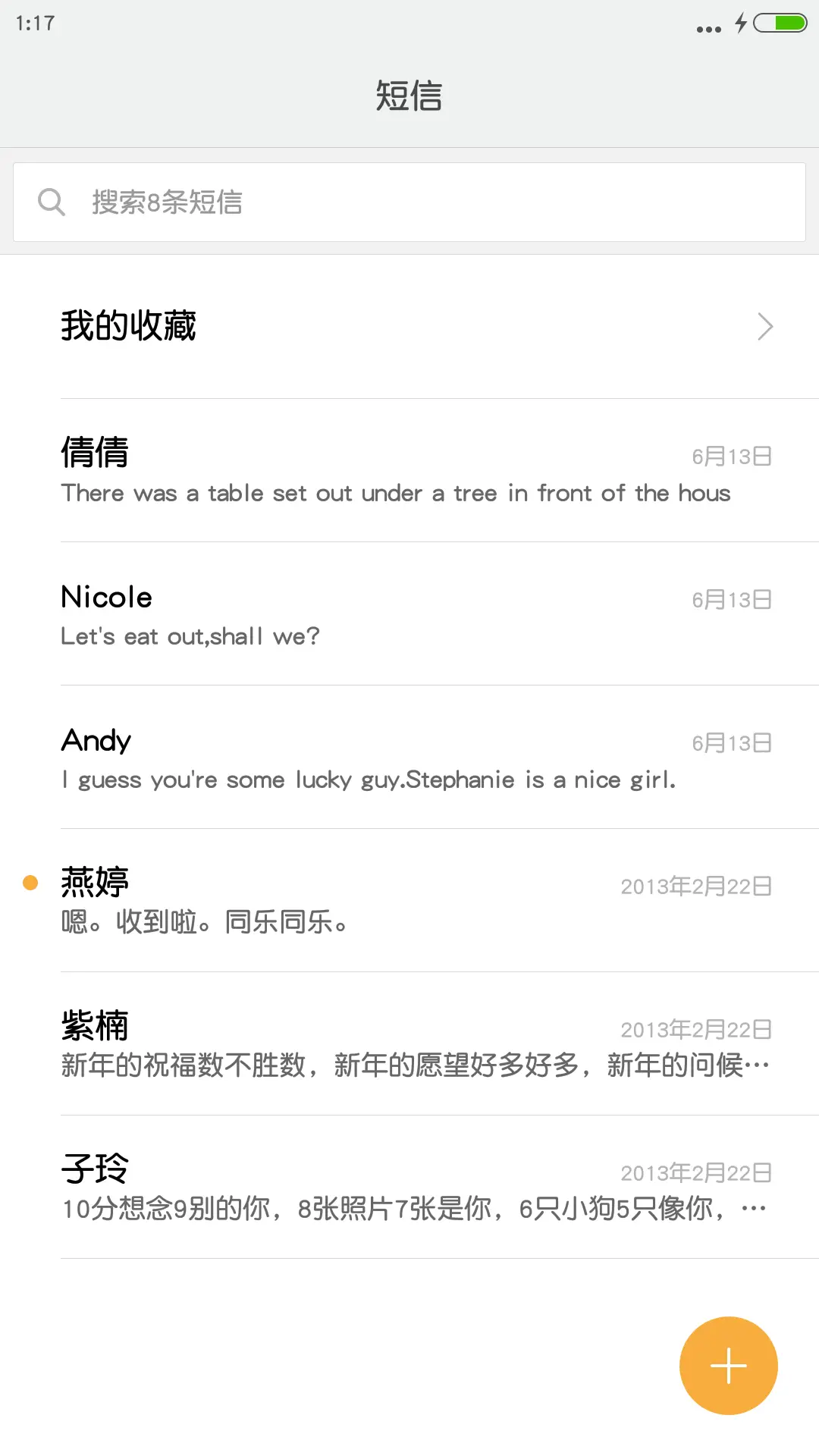Tap the battery indicator in status bar
This screenshot has height=1456, width=819.
tap(780, 23)
